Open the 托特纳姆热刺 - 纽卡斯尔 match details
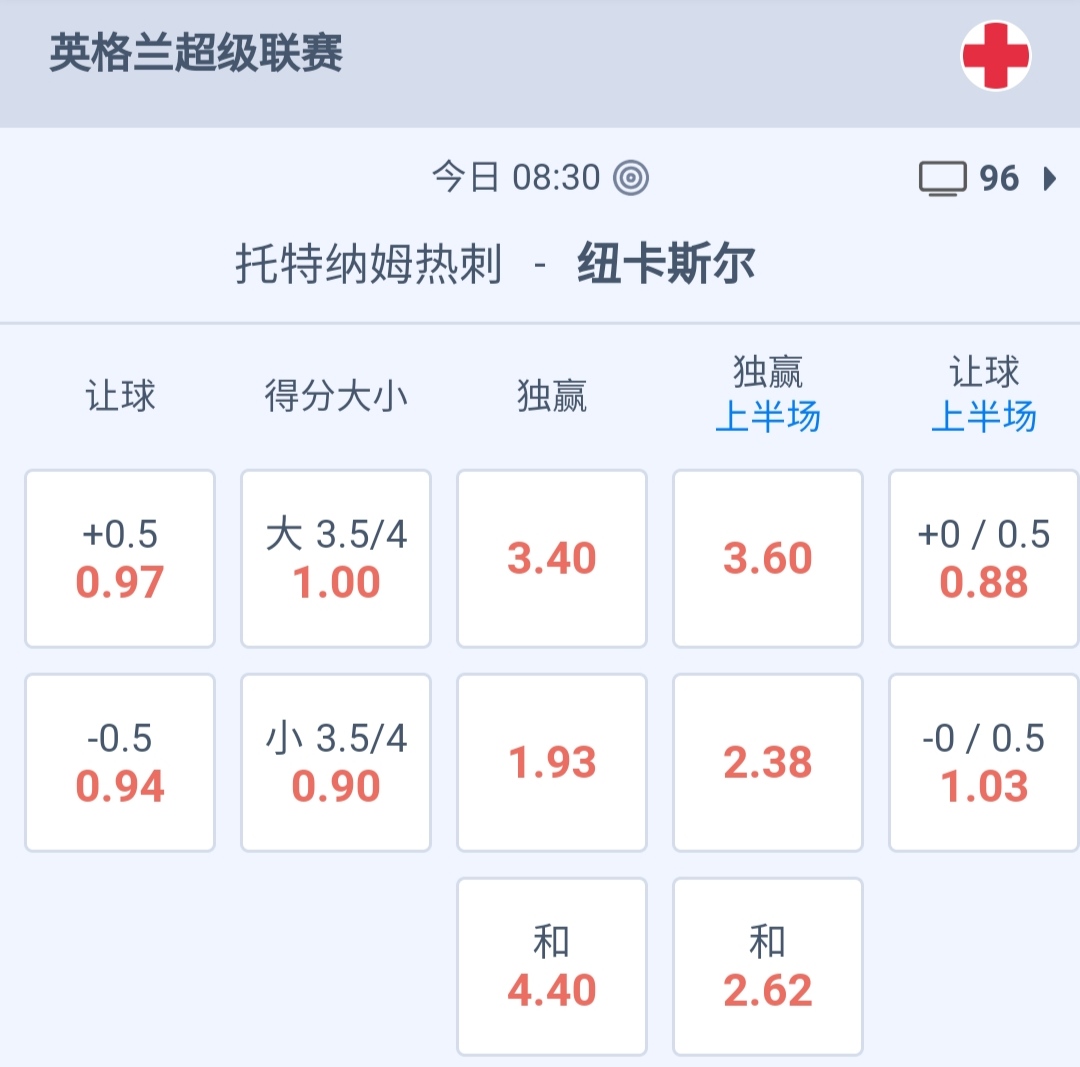The image size is (1080, 1067). tap(496, 265)
